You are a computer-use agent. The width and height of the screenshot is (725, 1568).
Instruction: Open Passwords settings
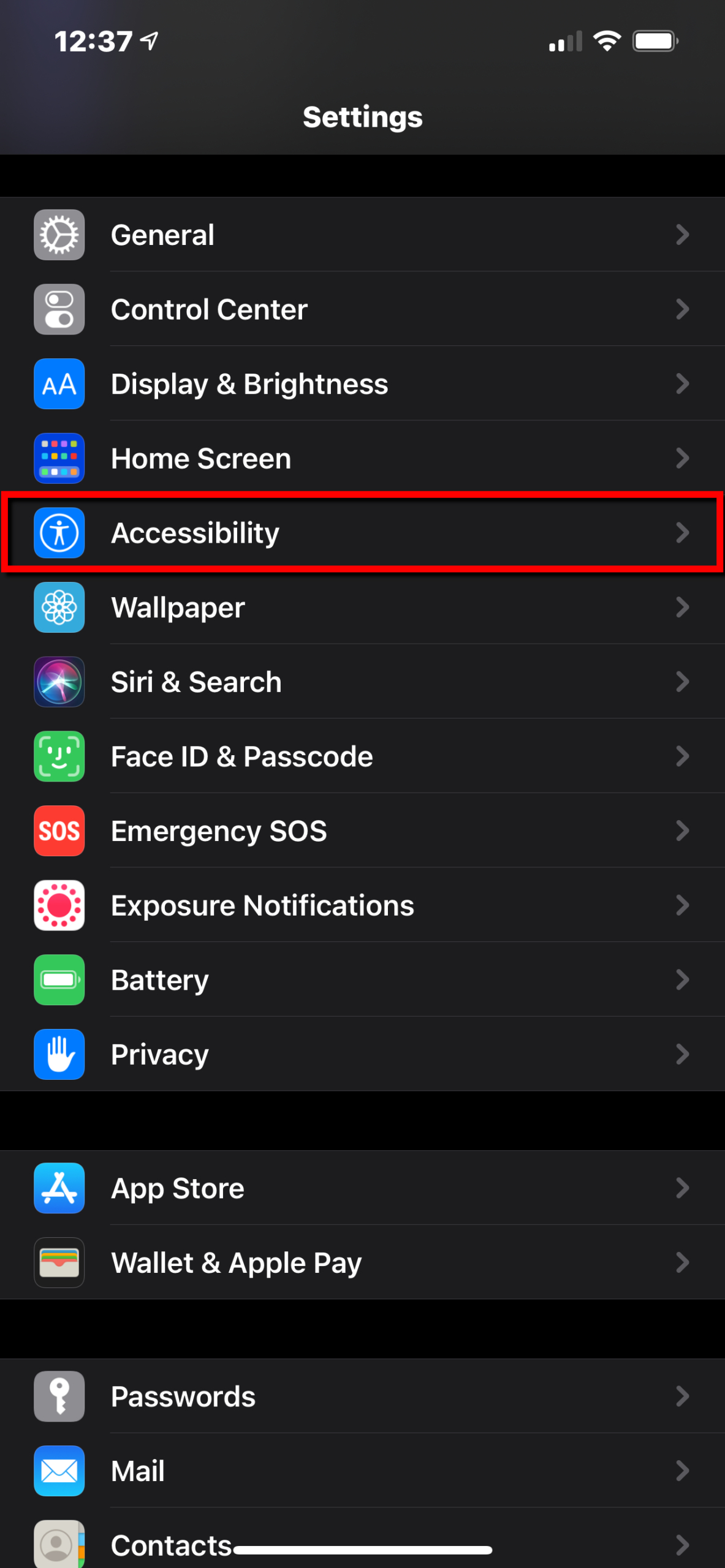362,1396
